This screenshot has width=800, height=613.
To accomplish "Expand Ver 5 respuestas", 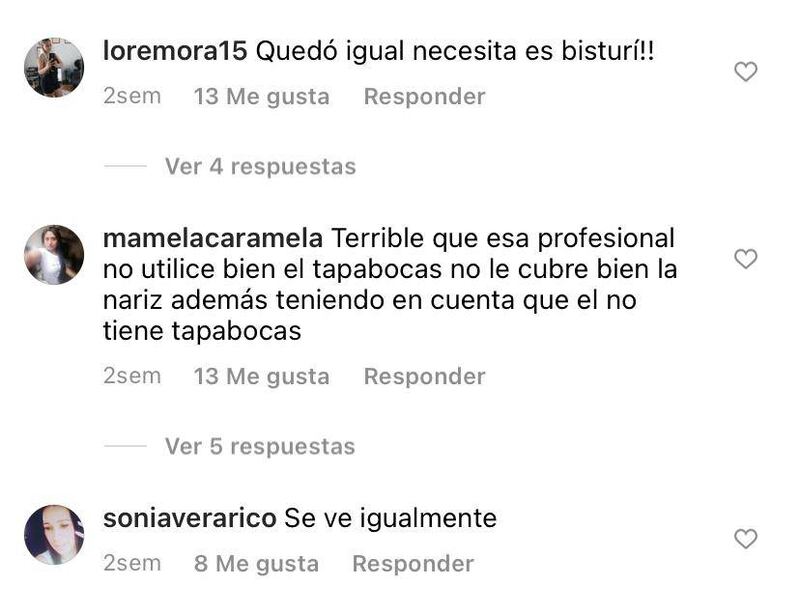I will click(x=260, y=447).
